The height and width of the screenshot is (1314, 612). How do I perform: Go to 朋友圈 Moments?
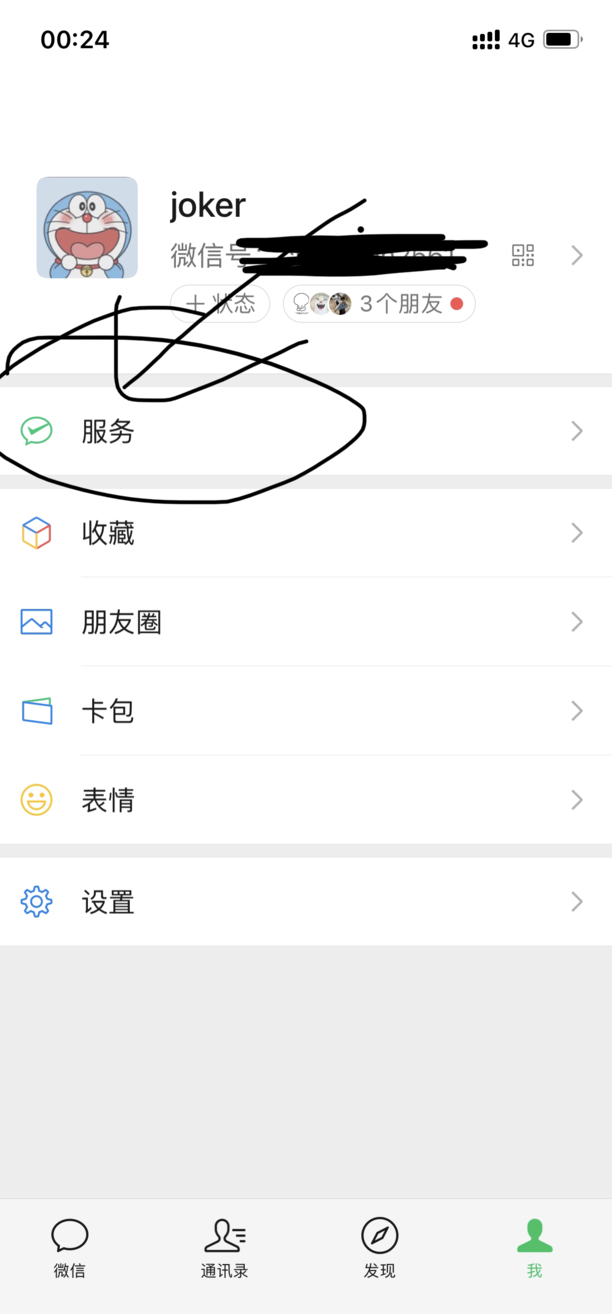[x=306, y=622]
